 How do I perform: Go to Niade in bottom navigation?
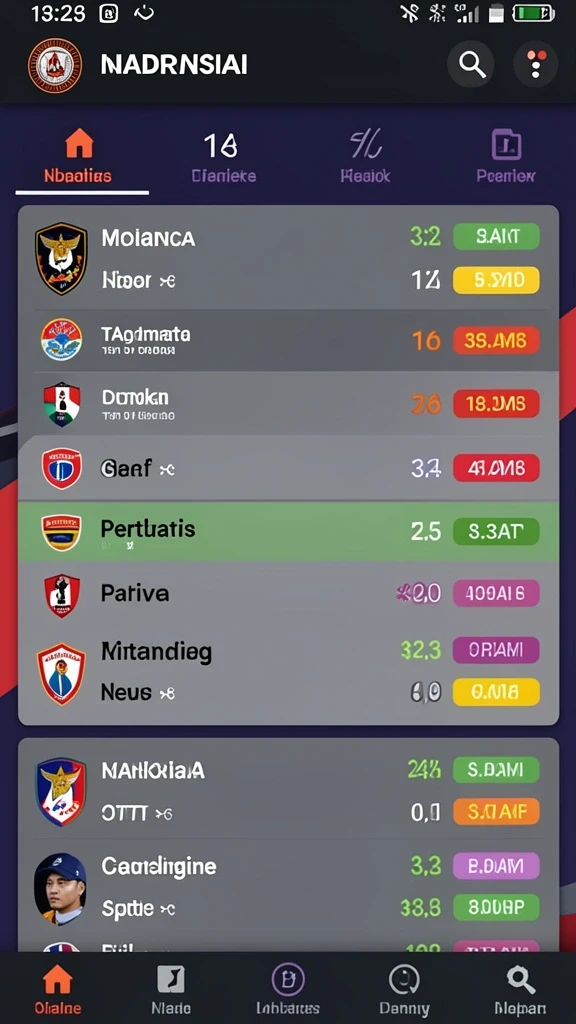170,989
